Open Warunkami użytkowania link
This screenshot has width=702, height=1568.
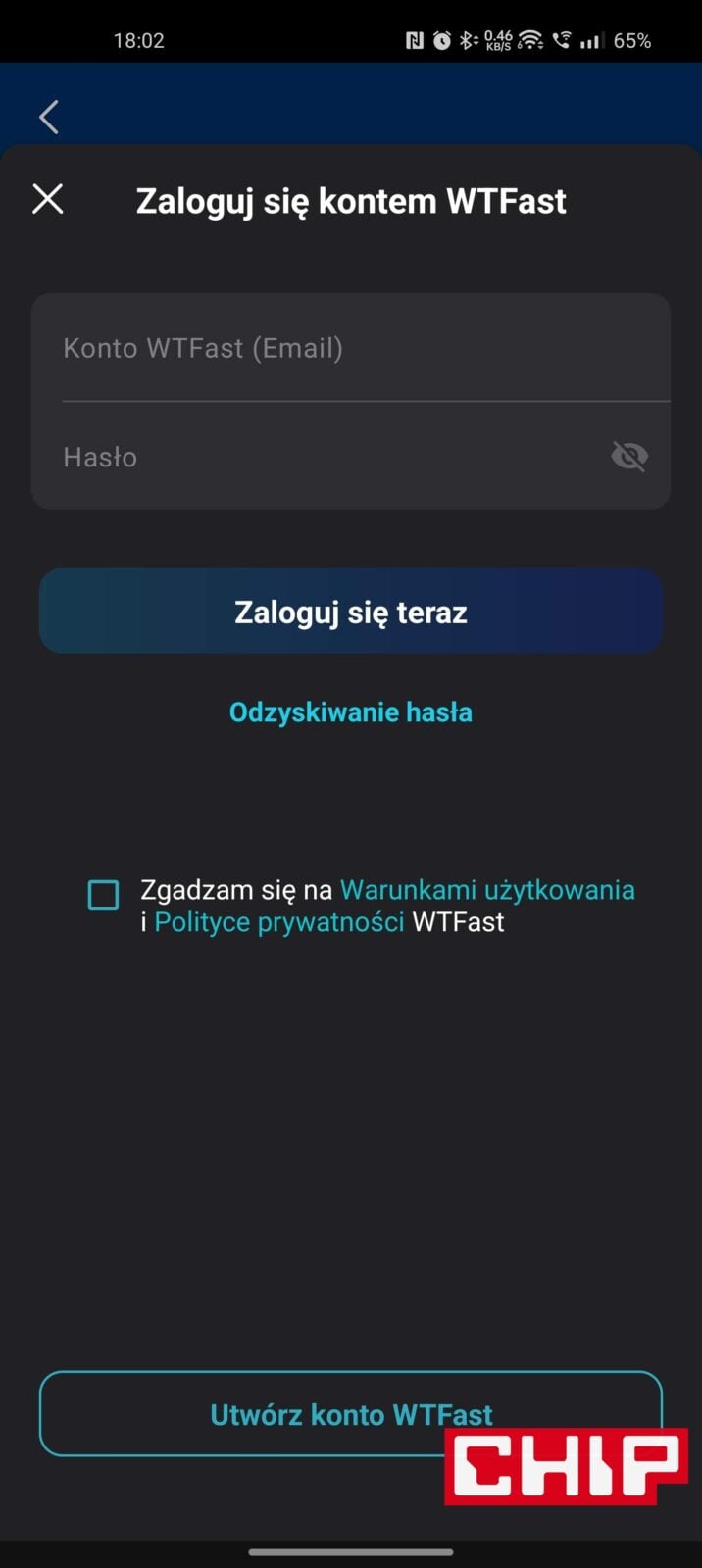point(487,890)
